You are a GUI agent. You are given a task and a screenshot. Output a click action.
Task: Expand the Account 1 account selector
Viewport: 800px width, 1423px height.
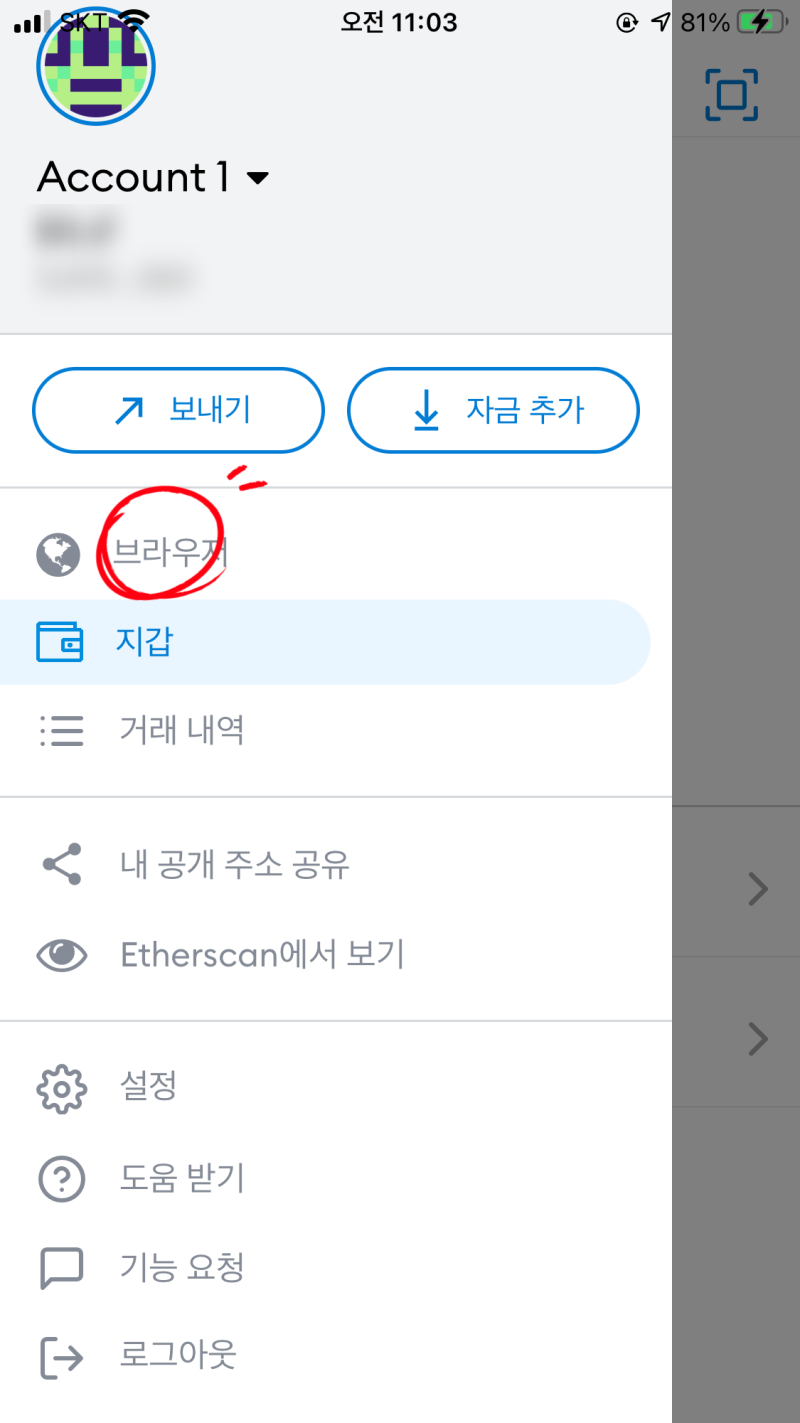(x=258, y=177)
